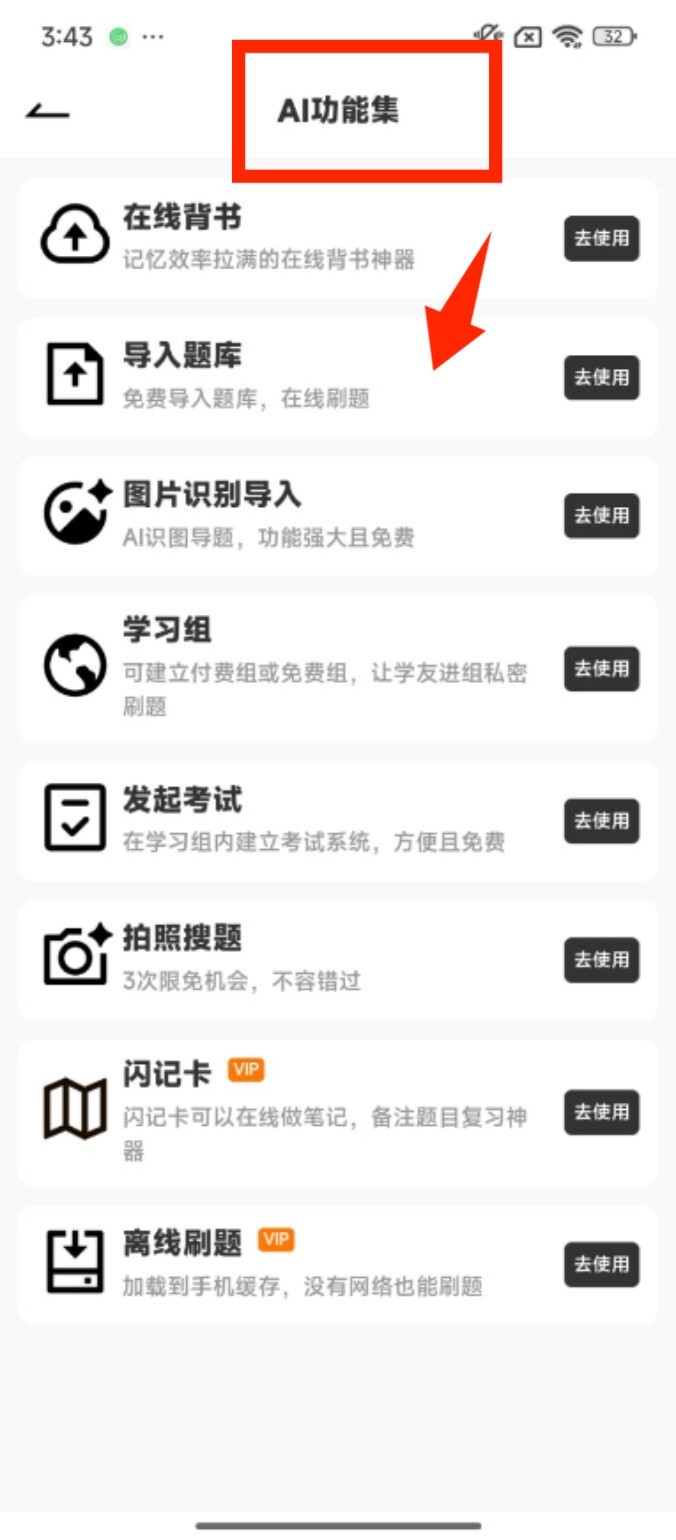Start 发起考试 via its 去使用 button

601,821
